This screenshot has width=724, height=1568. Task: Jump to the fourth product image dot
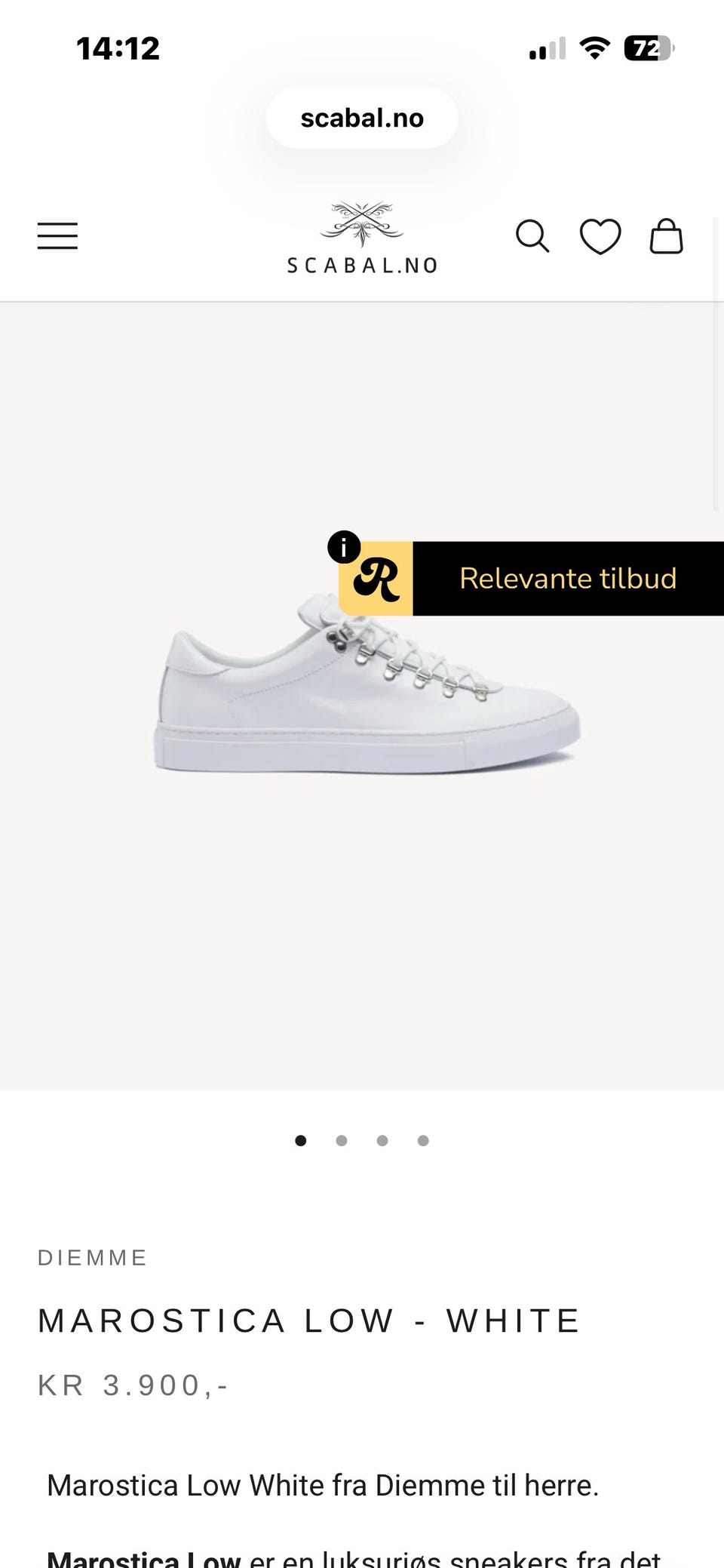pyautogui.click(x=423, y=1140)
